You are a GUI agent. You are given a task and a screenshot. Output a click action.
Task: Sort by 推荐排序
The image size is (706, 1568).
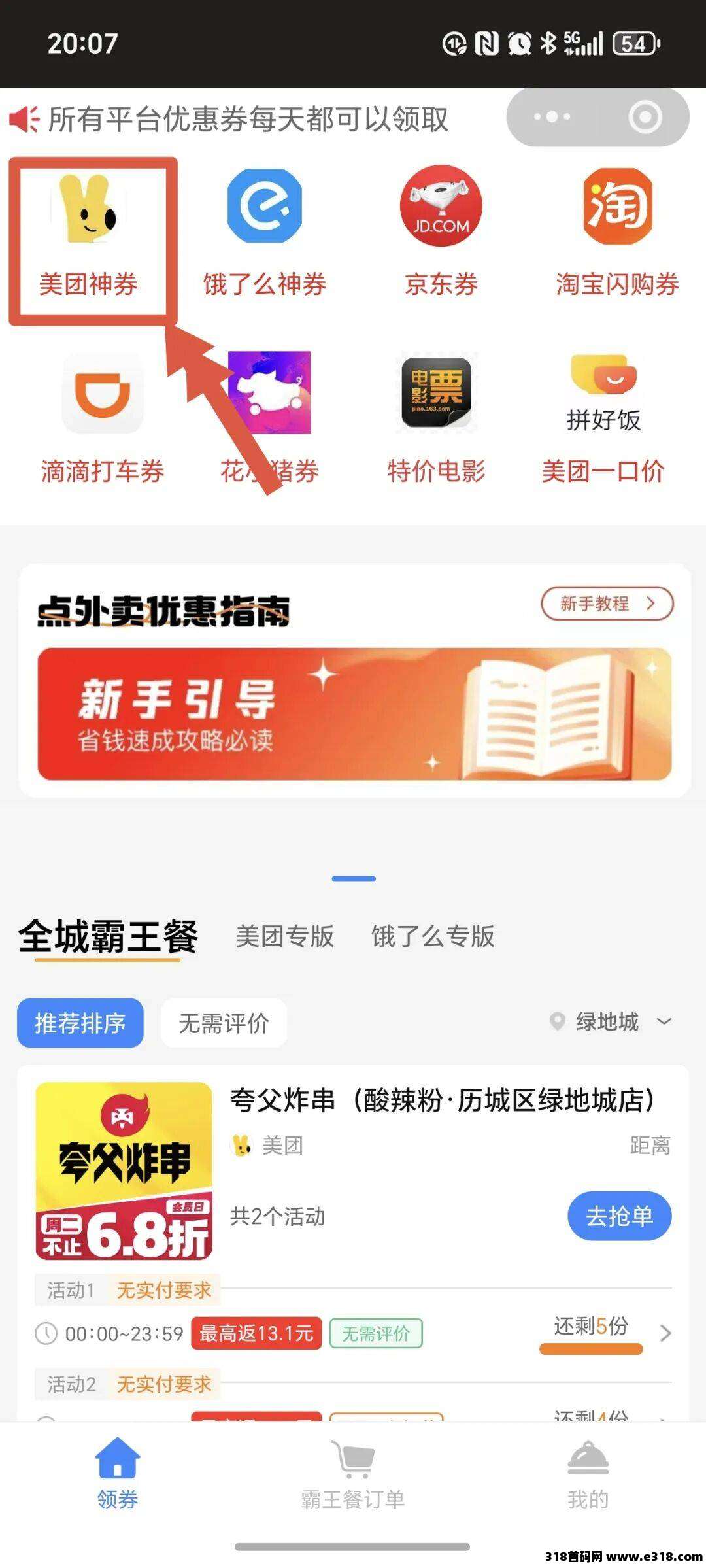coord(80,1023)
